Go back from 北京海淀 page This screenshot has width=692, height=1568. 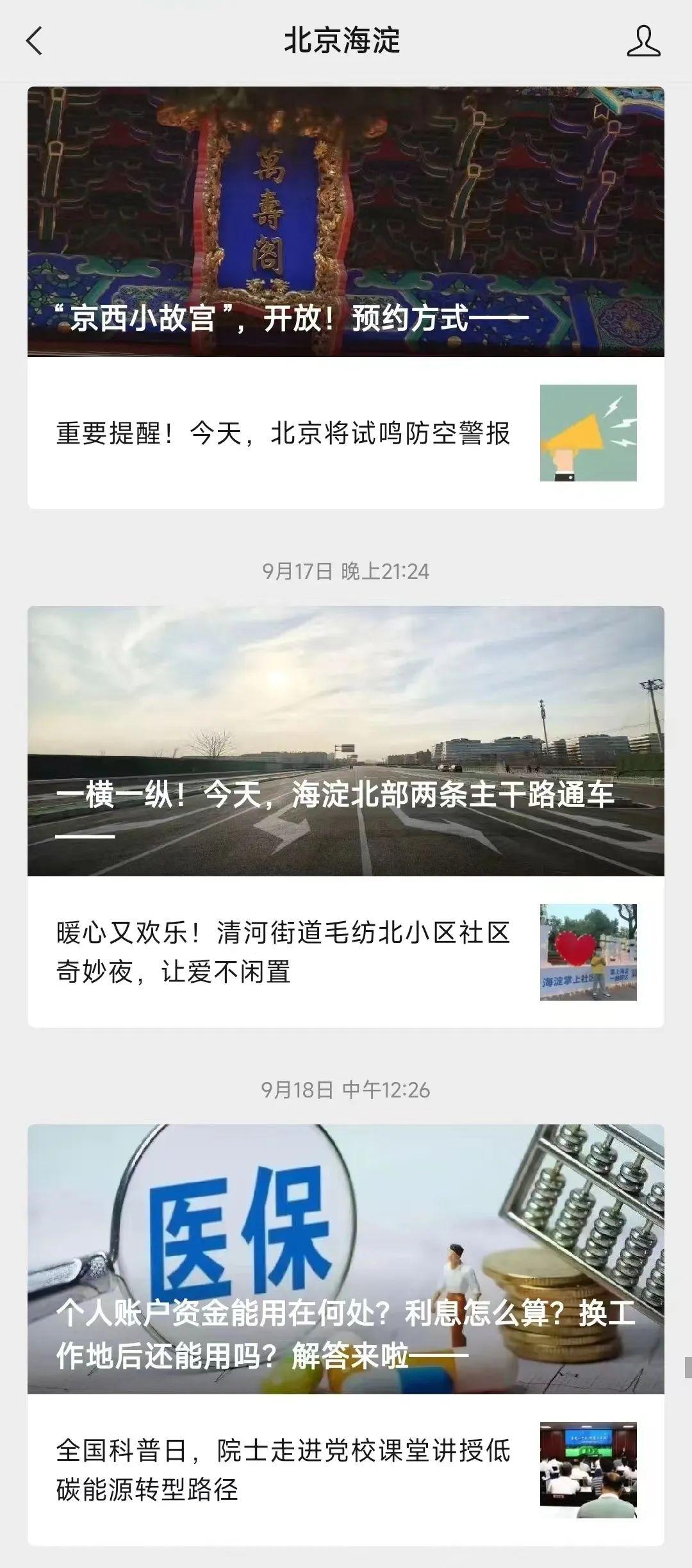click(x=35, y=41)
